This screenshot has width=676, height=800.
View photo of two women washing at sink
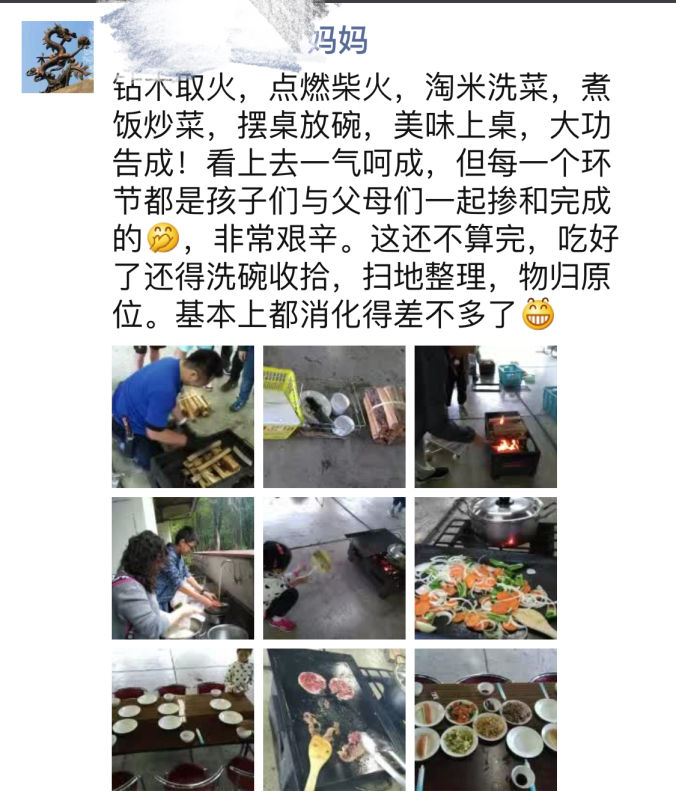182,568
